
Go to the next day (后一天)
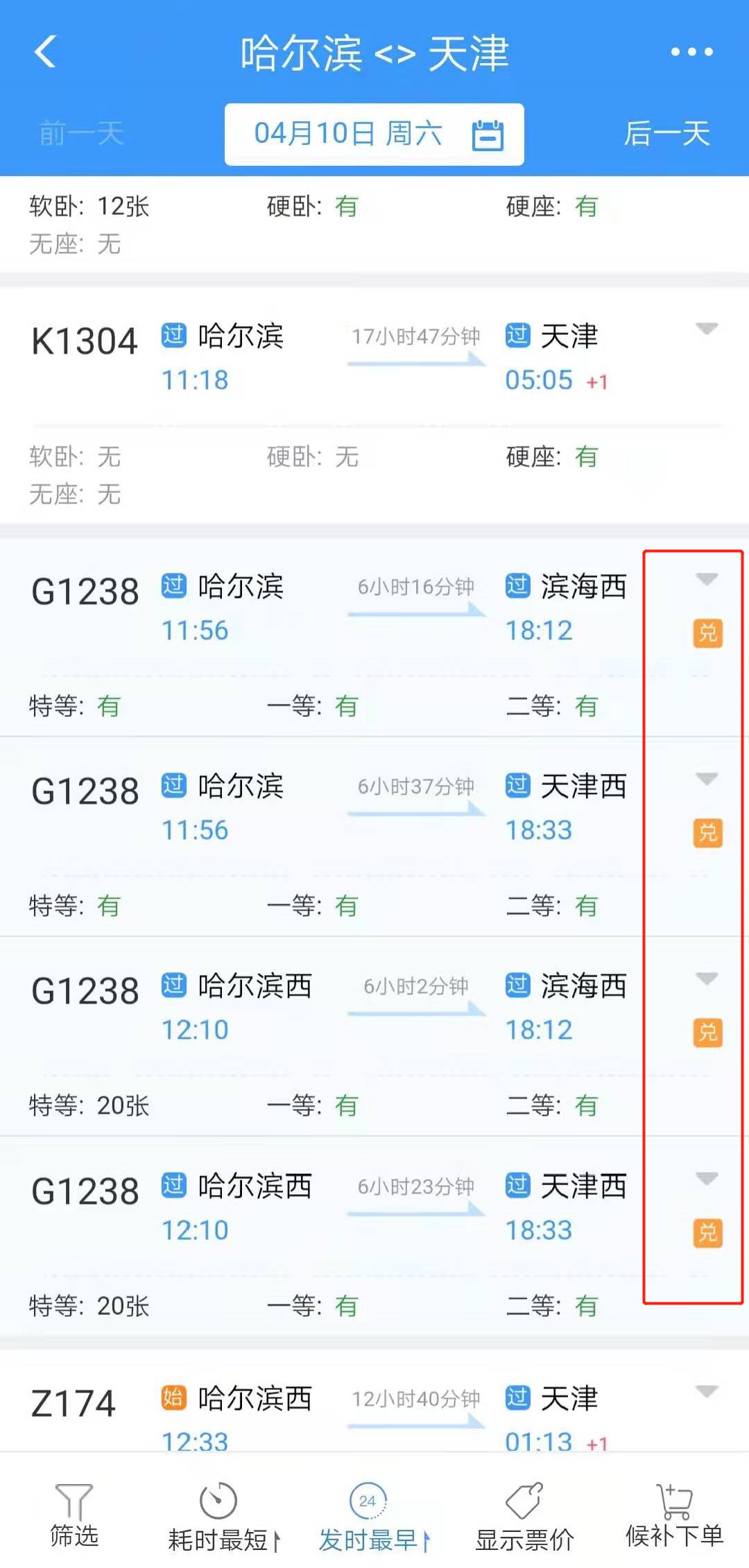[x=666, y=133]
